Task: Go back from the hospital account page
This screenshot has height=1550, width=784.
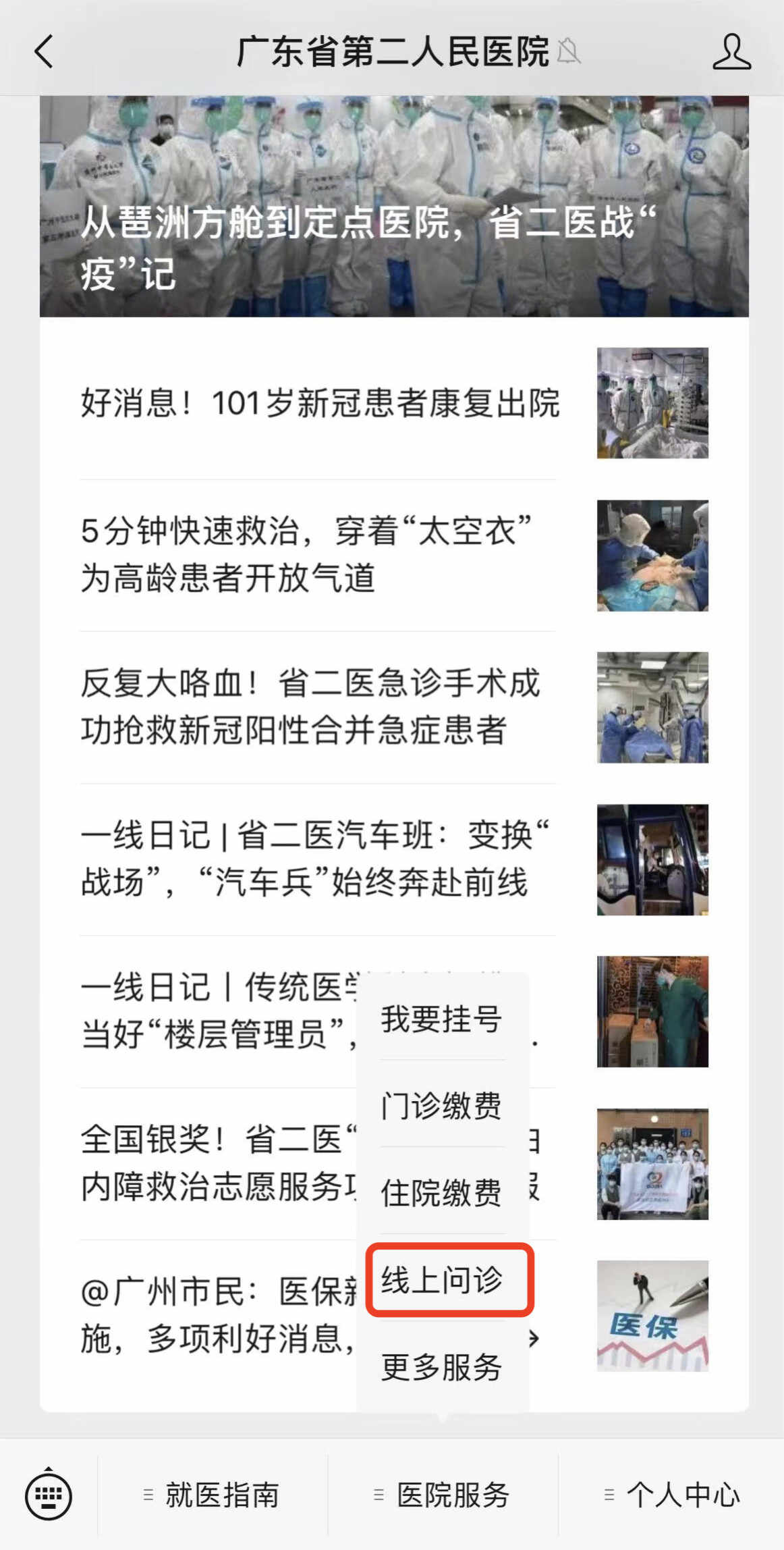Action: [45, 51]
